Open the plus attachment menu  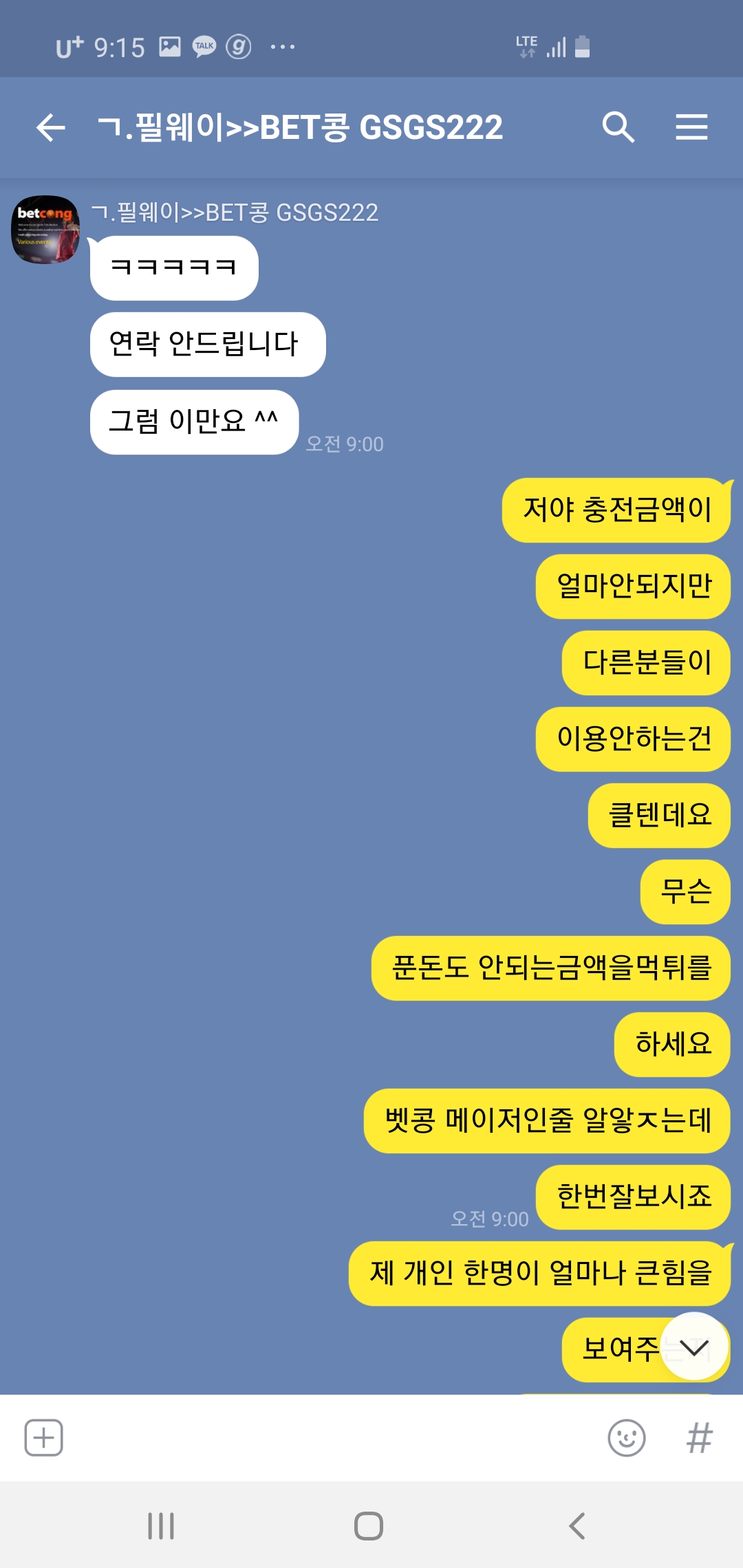coord(44,1437)
